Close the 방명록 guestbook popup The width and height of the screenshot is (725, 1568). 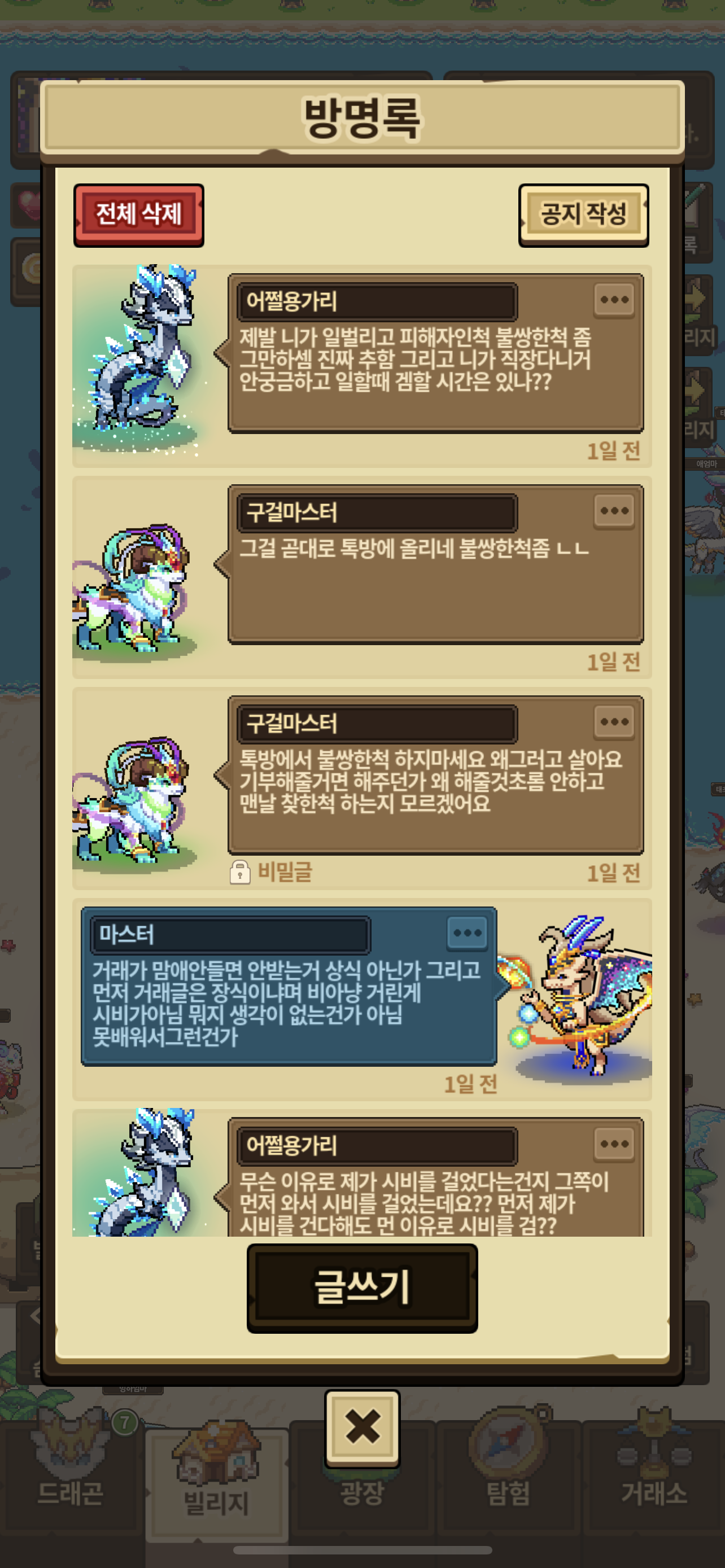(362, 1427)
